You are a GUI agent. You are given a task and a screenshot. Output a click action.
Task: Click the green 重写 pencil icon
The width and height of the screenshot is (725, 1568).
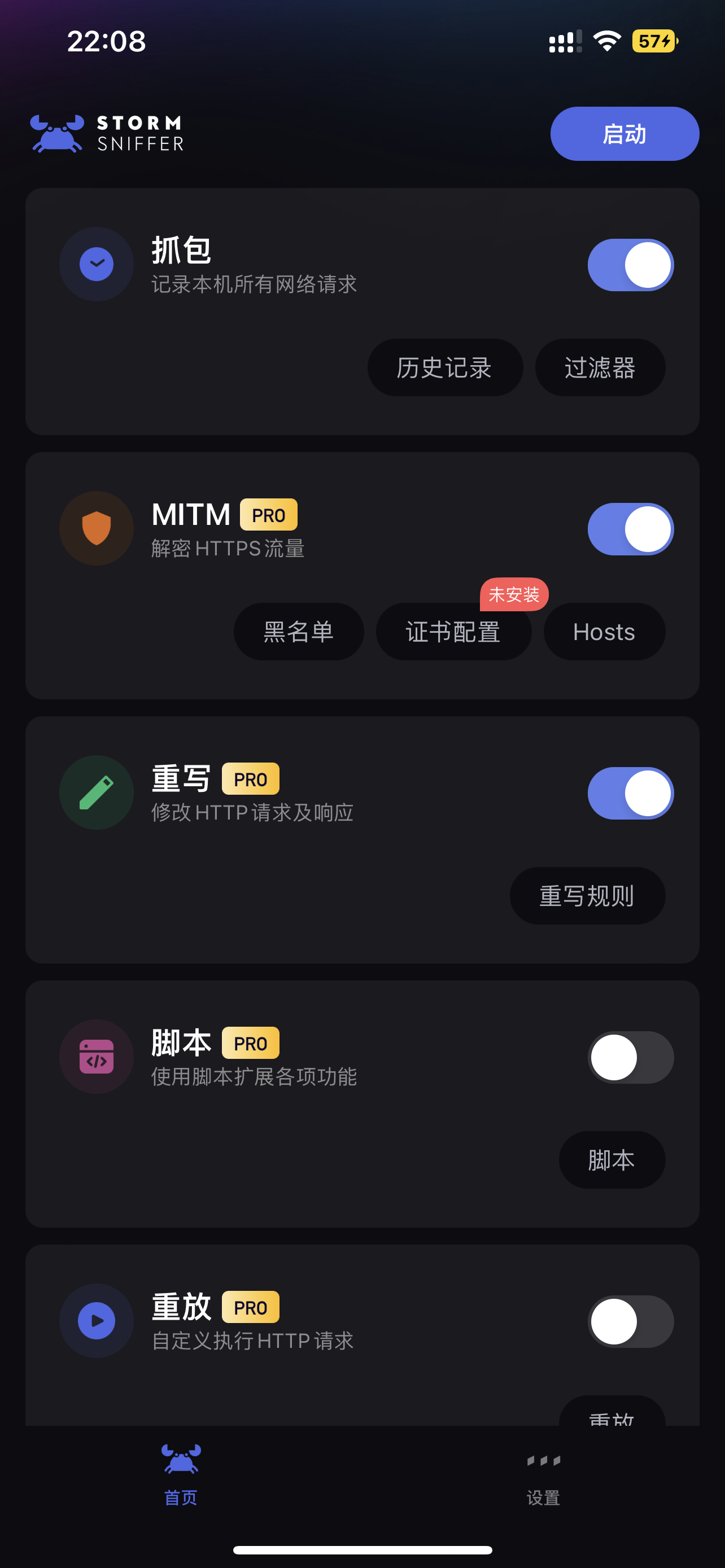point(96,792)
